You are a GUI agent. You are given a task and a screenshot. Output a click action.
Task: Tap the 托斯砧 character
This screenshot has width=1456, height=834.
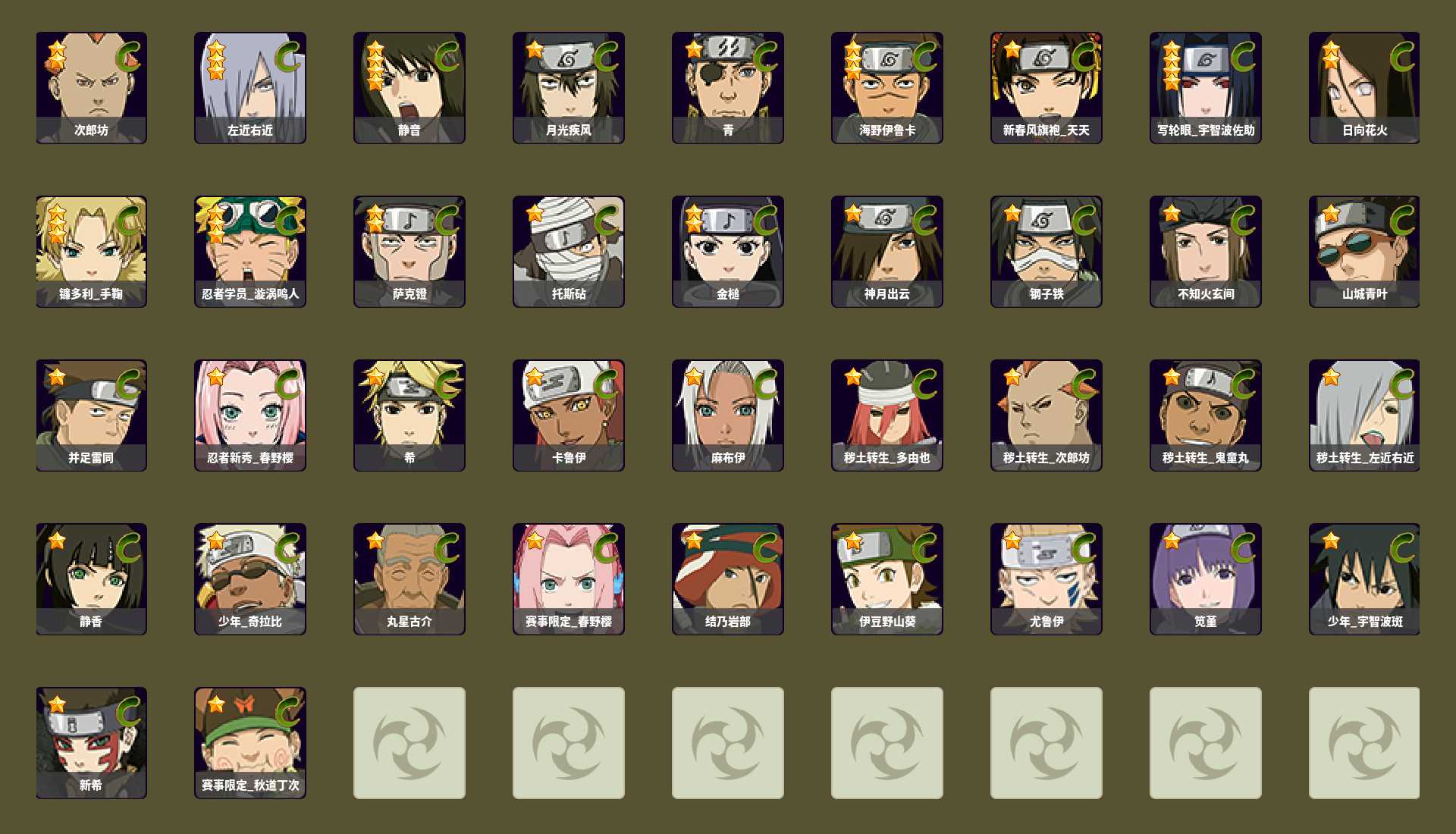pos(569,252)
